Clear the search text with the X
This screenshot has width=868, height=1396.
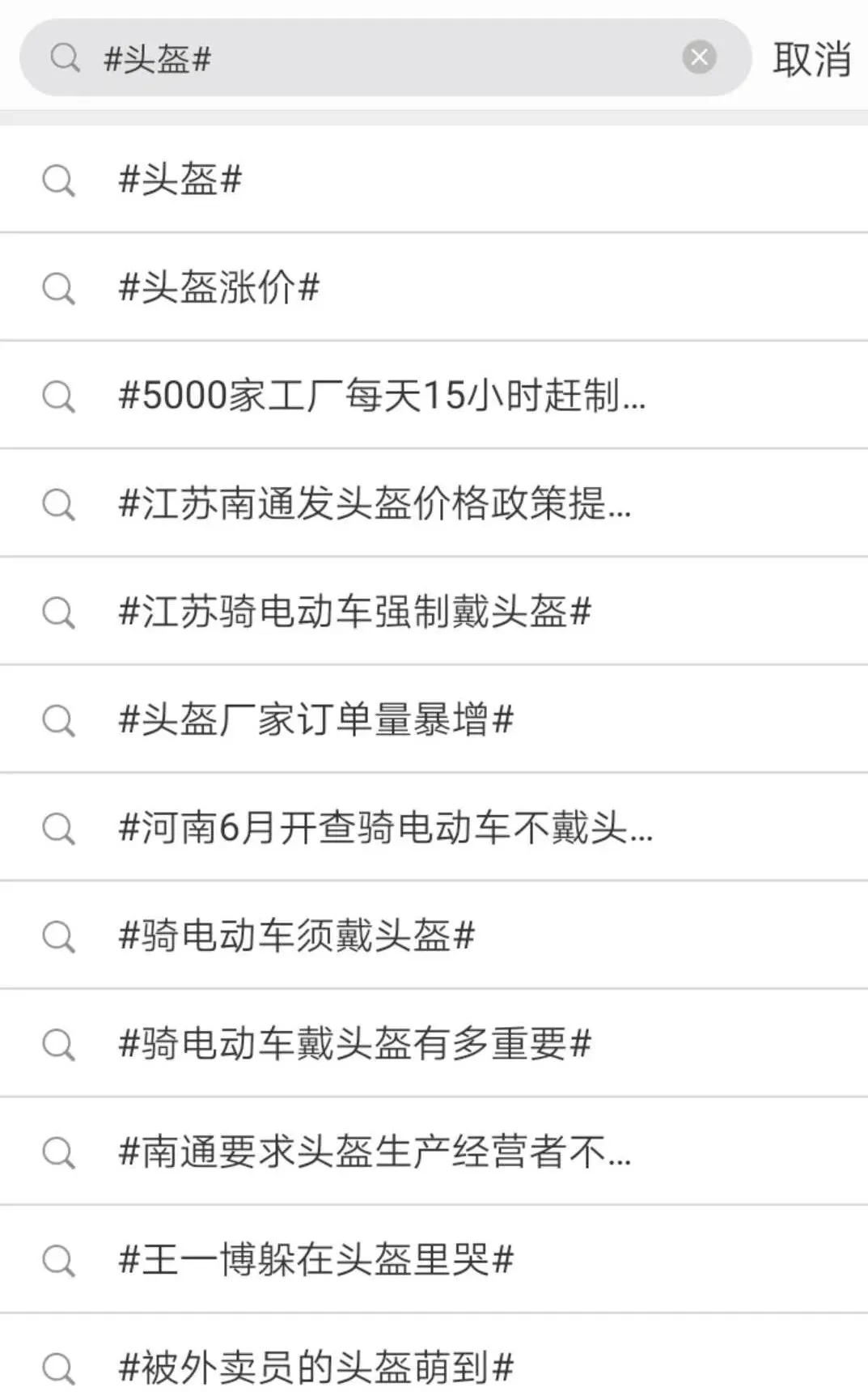click(699, 57)
